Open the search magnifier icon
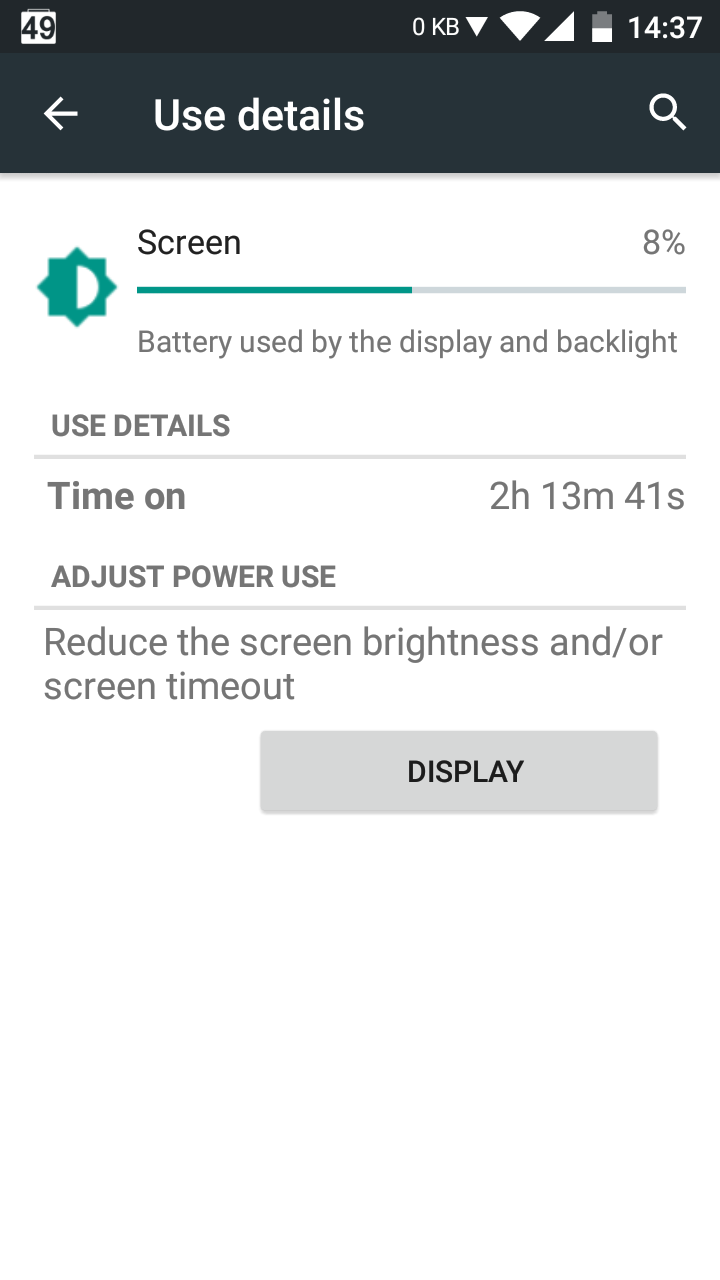 pyautogui.click(x=667, y=113)
